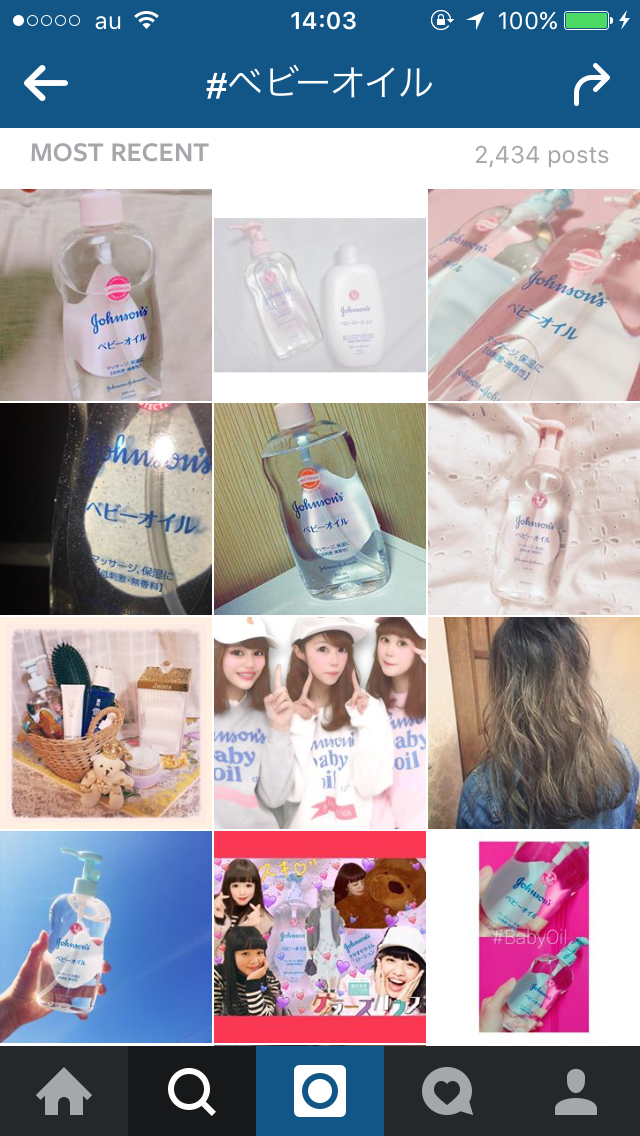Open the pink #BabyOil photo
The width and height of the screenshot is (640, 1136).
(534, 936)
